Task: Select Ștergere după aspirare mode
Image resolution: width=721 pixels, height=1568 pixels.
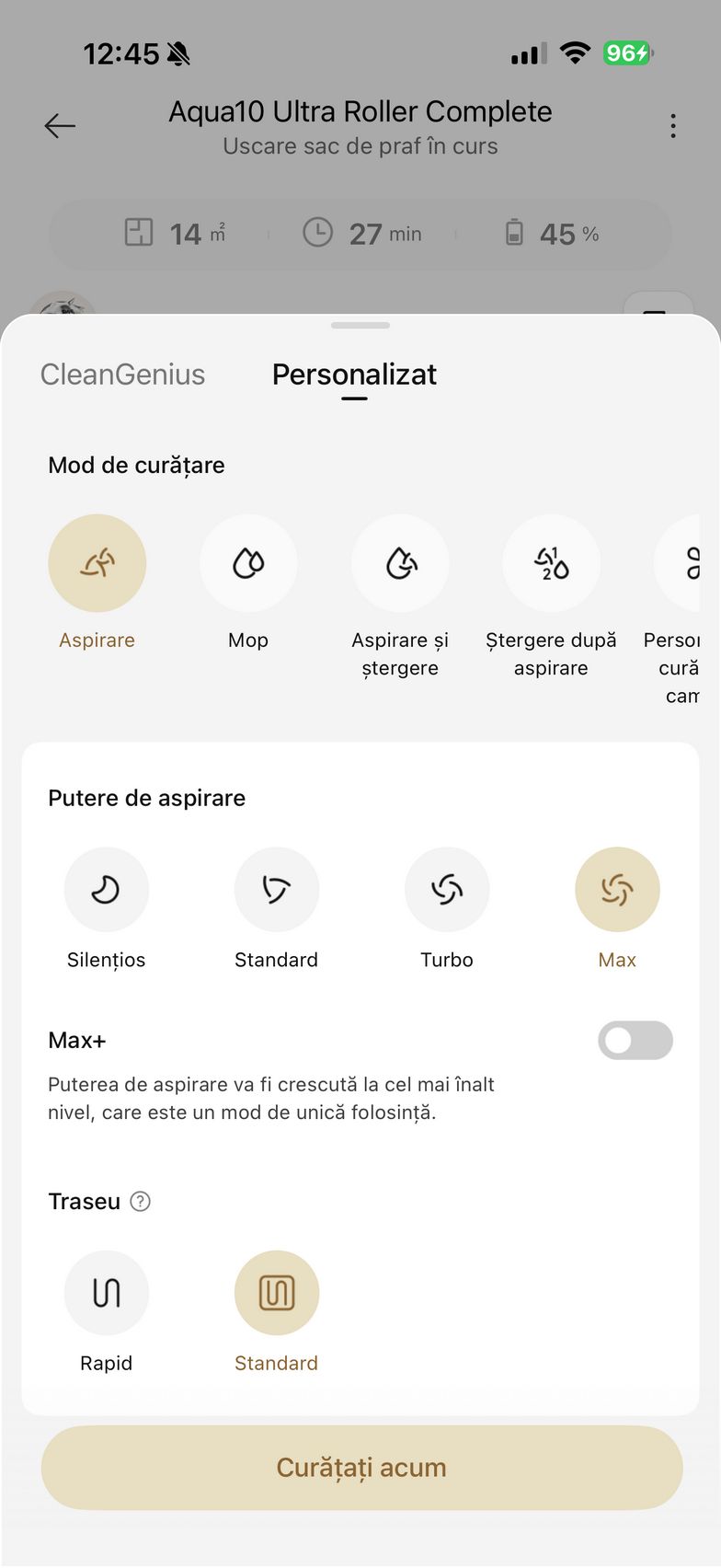Action: tap(551, 563)
